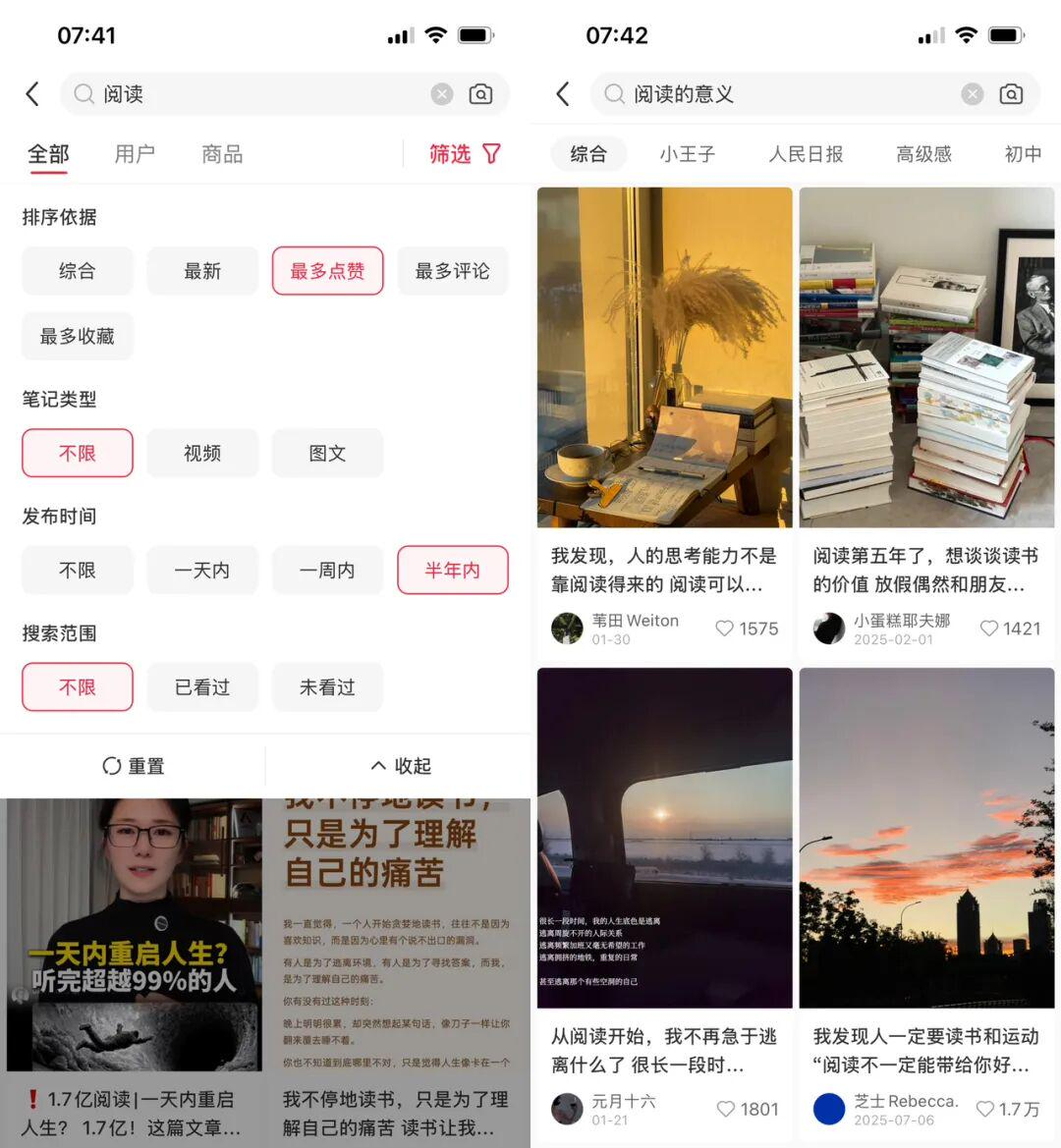The height and width of the screenshot is (1148, 1061).
Task: Limit publish time to 一周内
Action: tap(327, 570)
